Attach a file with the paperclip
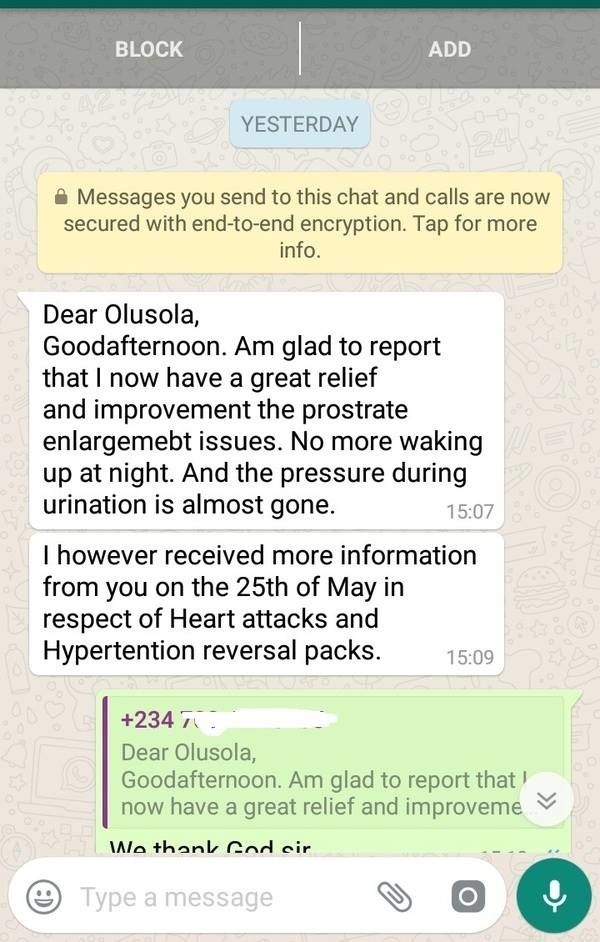This screenshot has height=942, width=600. click(x=396, y=897)
